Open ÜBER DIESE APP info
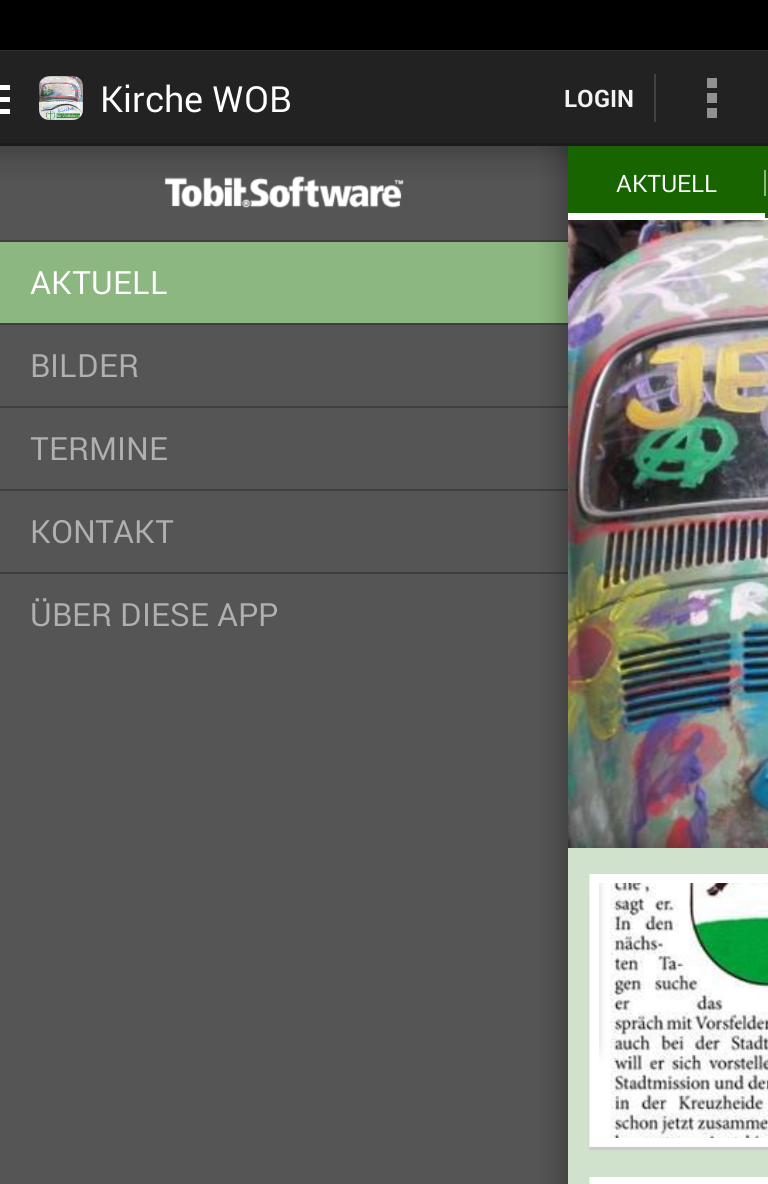768x1184 pixels. (284, 614)
